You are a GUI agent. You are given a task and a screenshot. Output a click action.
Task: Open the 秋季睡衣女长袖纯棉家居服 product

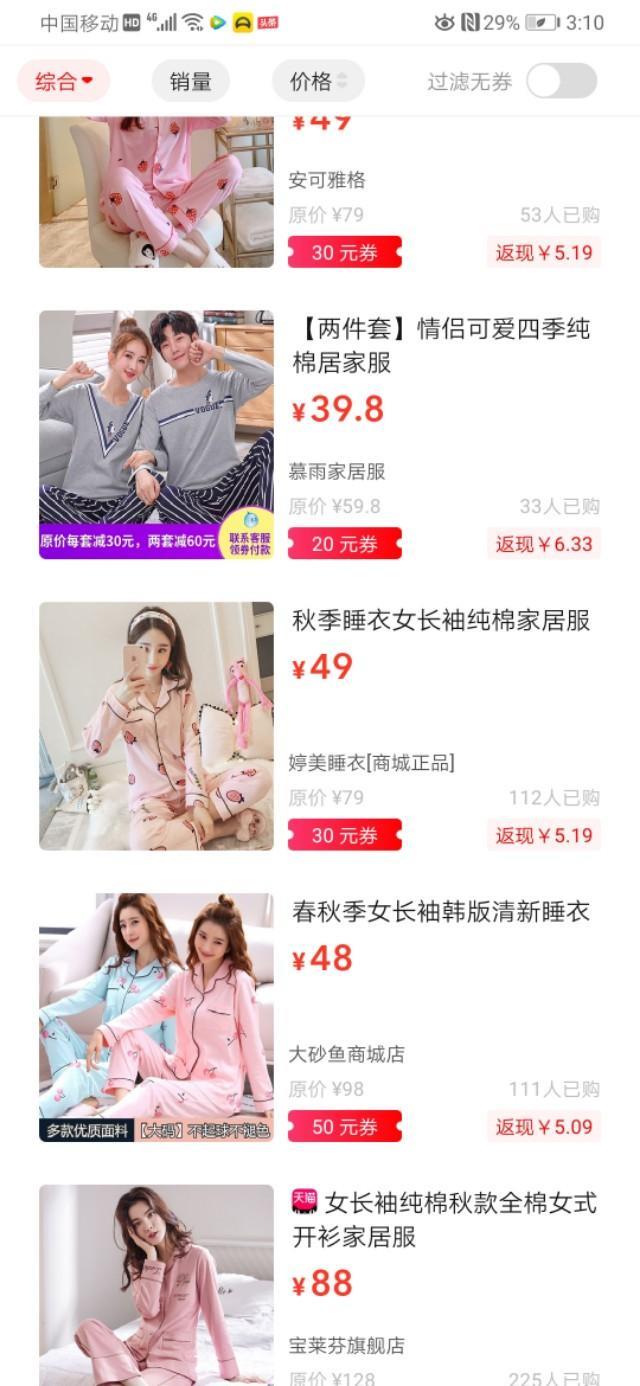[x=441, y=621]
